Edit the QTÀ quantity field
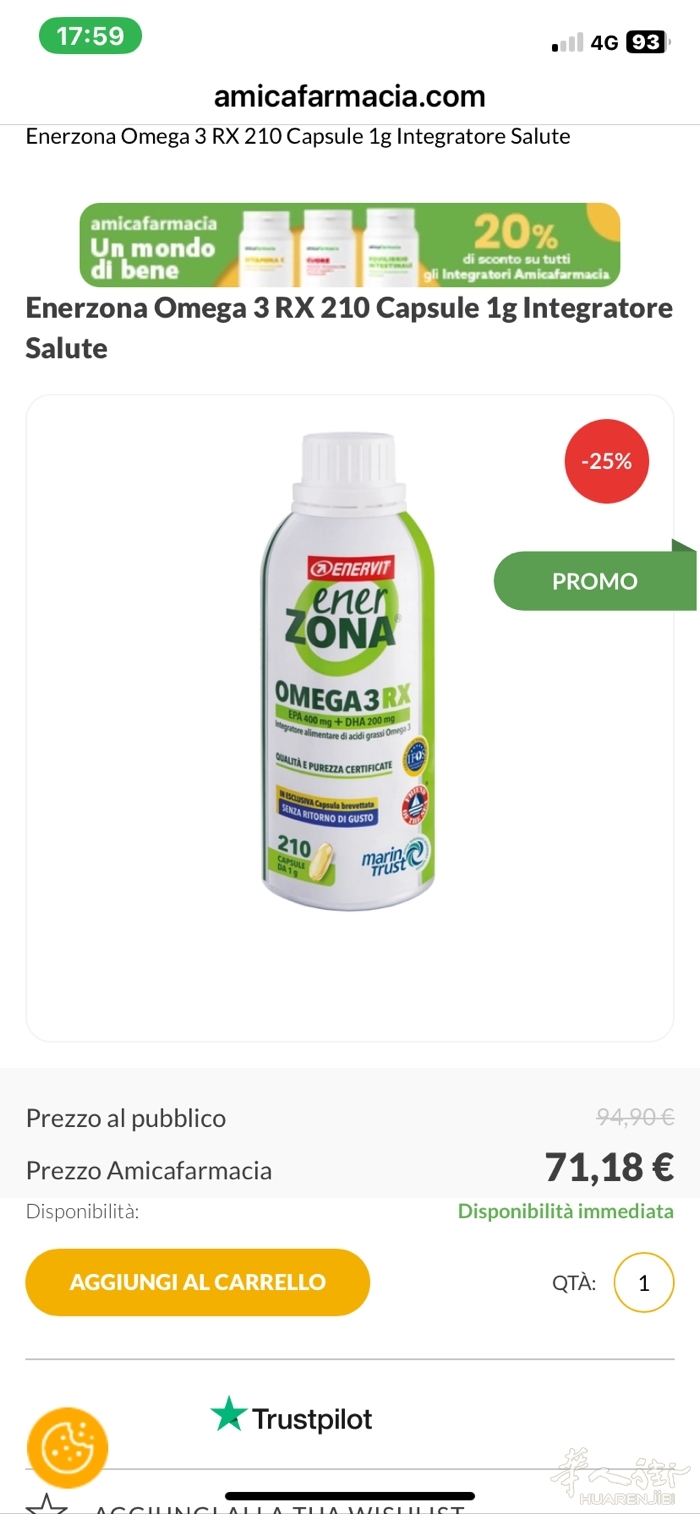 (643, 1283)
